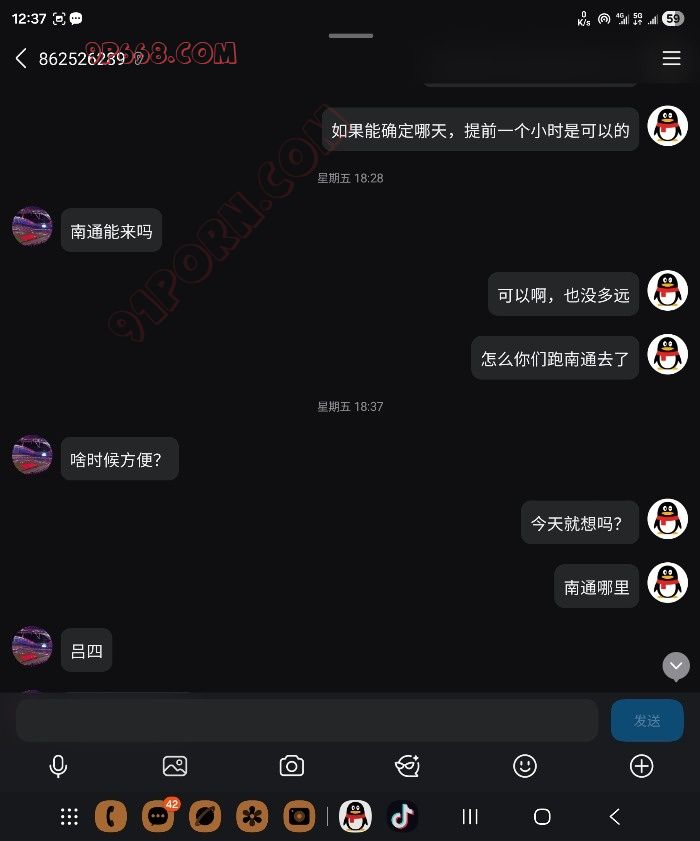Go to the system home screen
The width and height of the screenshot is (700, 841).
(x=542, y=816)
